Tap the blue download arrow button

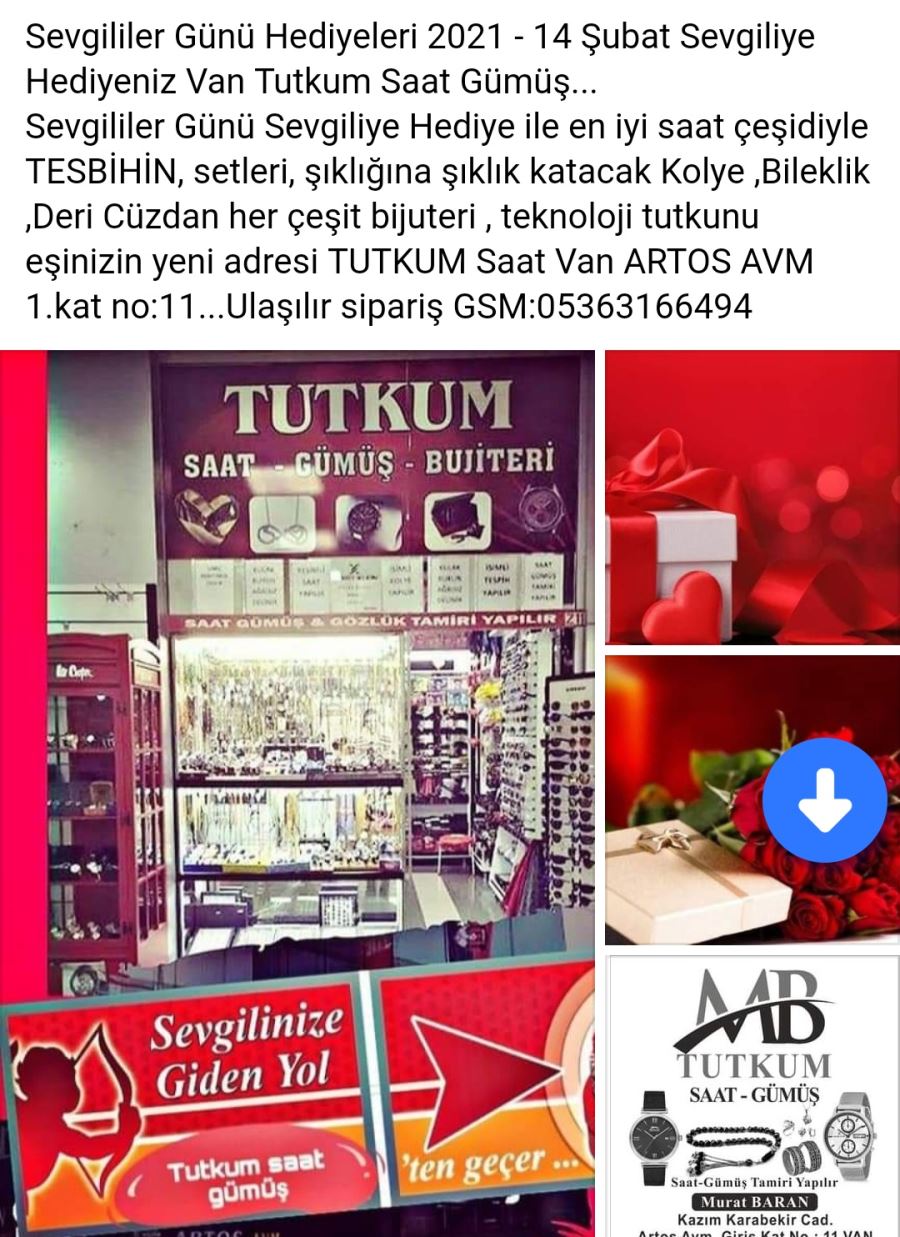824,800
